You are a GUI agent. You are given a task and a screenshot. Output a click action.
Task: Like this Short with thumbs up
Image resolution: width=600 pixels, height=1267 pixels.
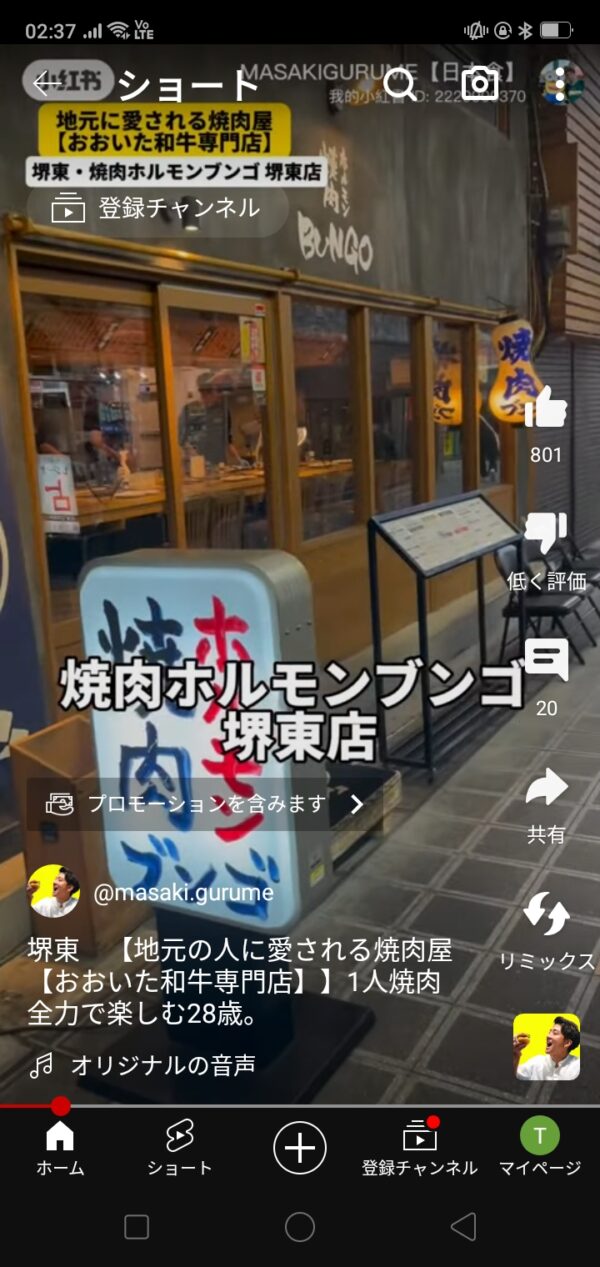[x=546, y=408]
